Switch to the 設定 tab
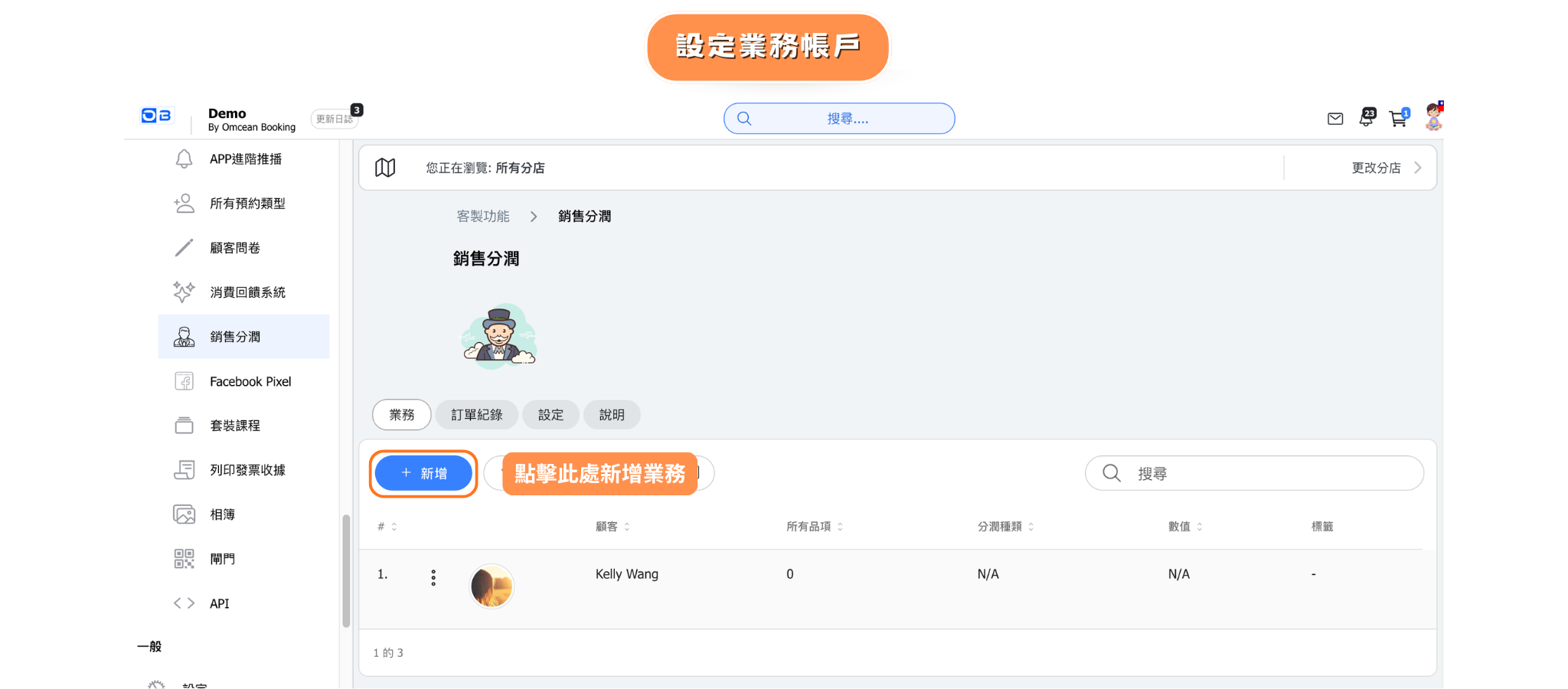1568x689 pixels. pos(550,415)
